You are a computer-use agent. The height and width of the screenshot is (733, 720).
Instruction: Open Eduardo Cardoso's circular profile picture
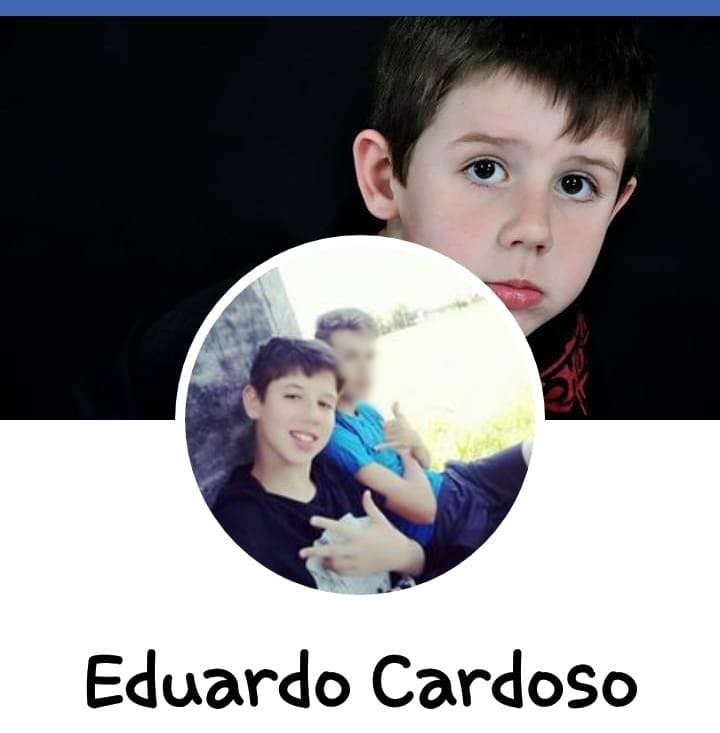(x=360, y=420)
